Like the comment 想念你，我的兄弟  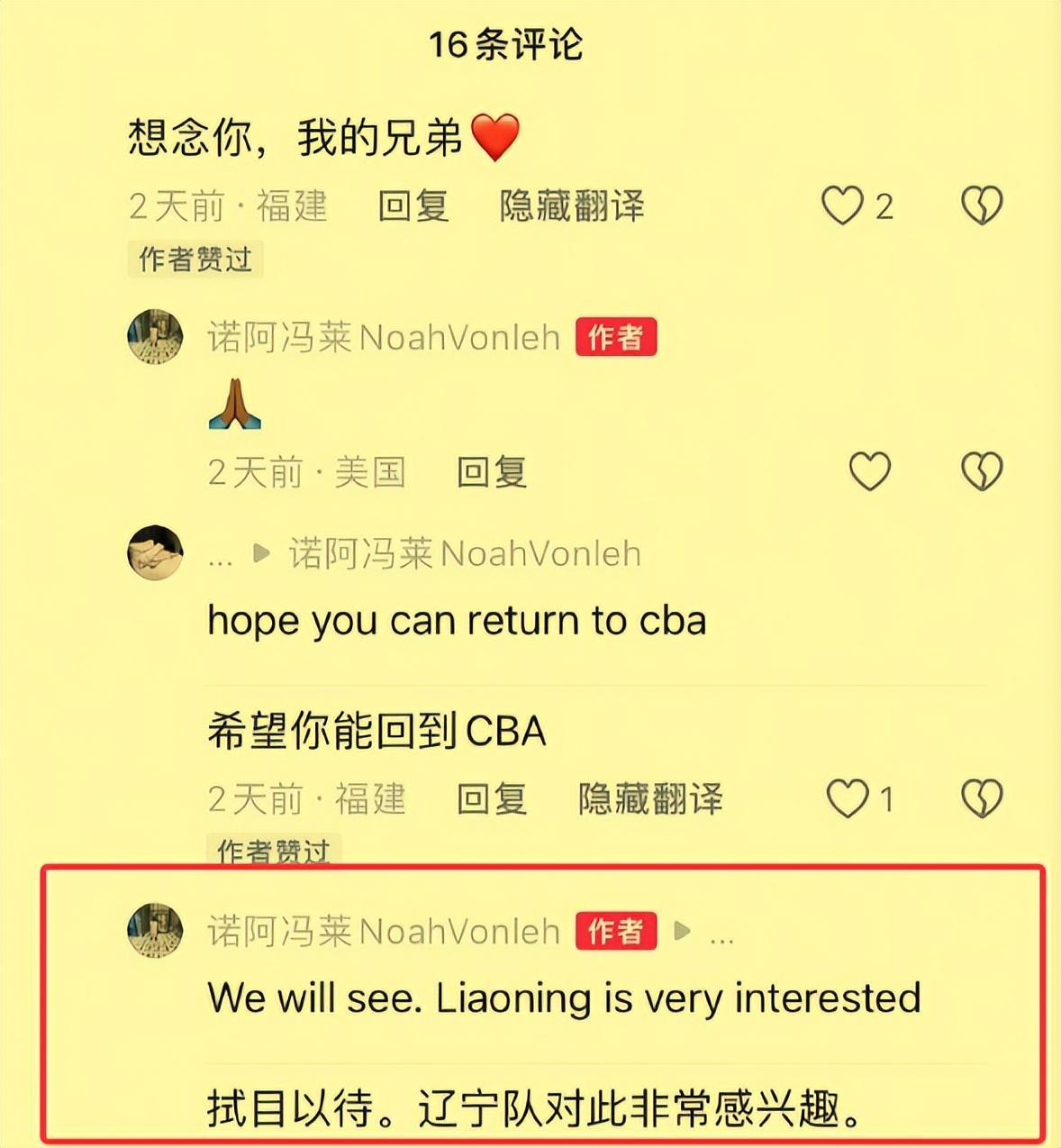[x=843, y=205]
